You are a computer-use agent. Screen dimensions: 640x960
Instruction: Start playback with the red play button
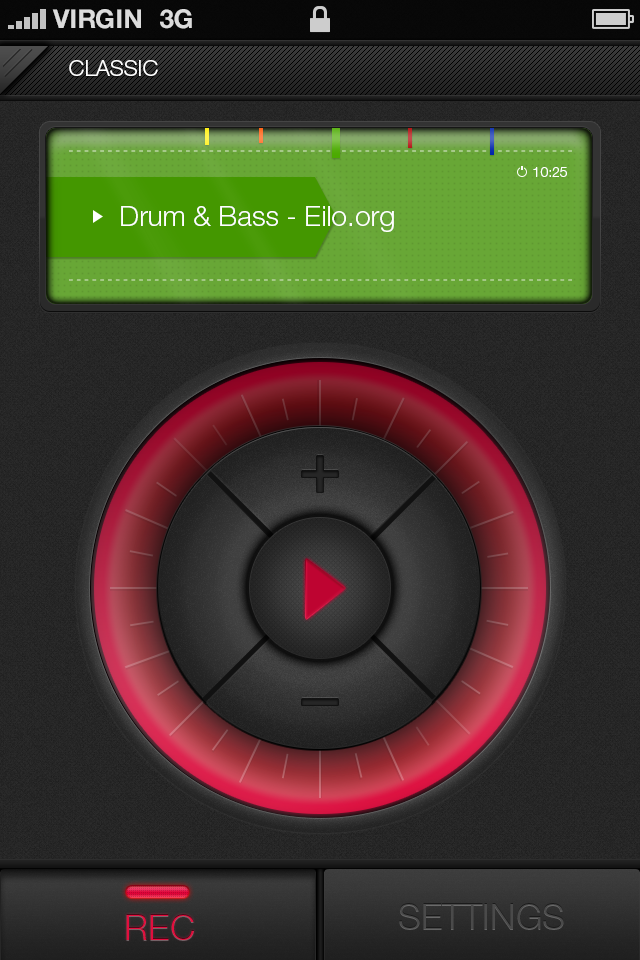320,589
